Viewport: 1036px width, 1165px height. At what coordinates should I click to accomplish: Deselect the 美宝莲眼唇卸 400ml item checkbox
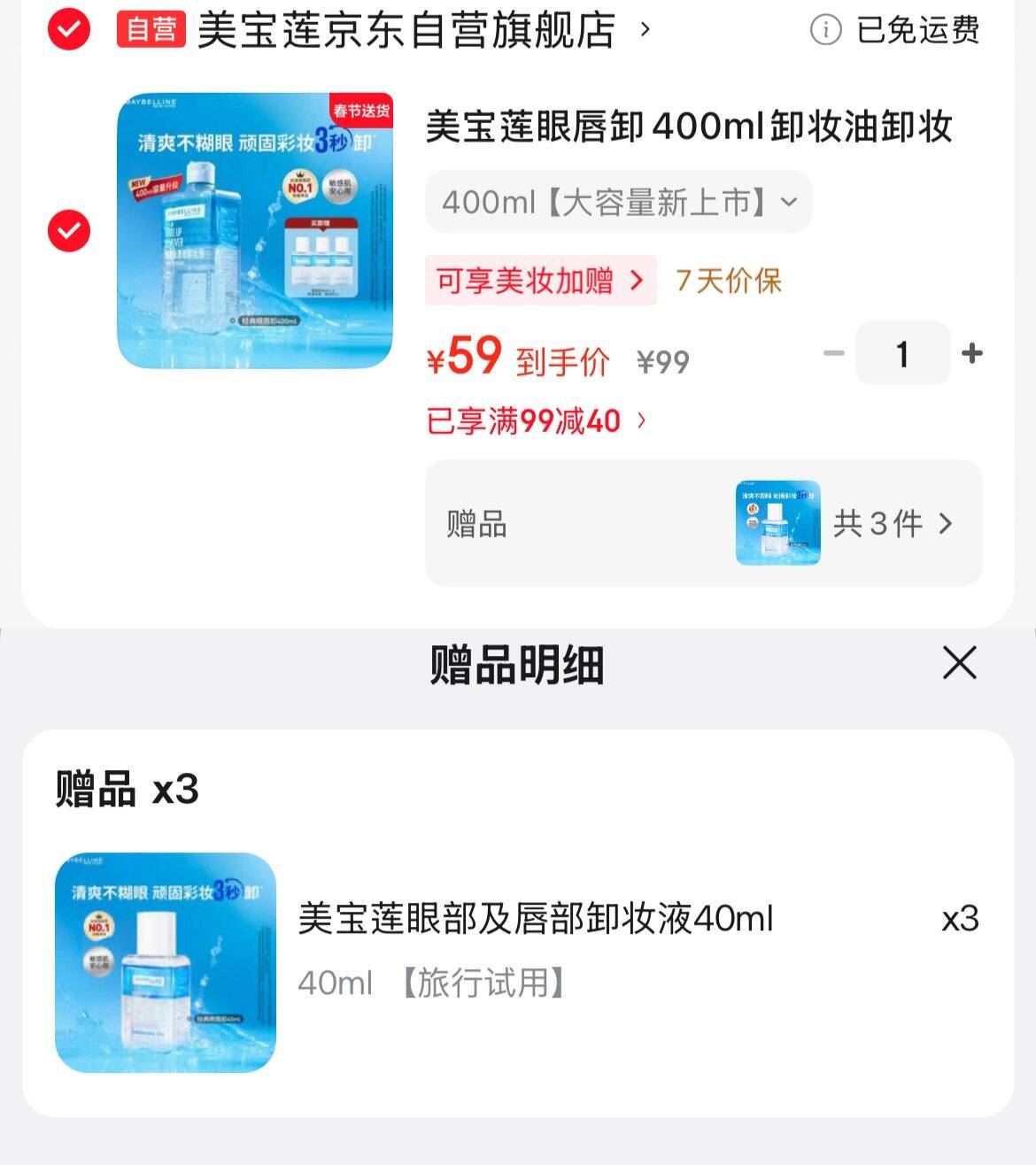tap(69, 231)
